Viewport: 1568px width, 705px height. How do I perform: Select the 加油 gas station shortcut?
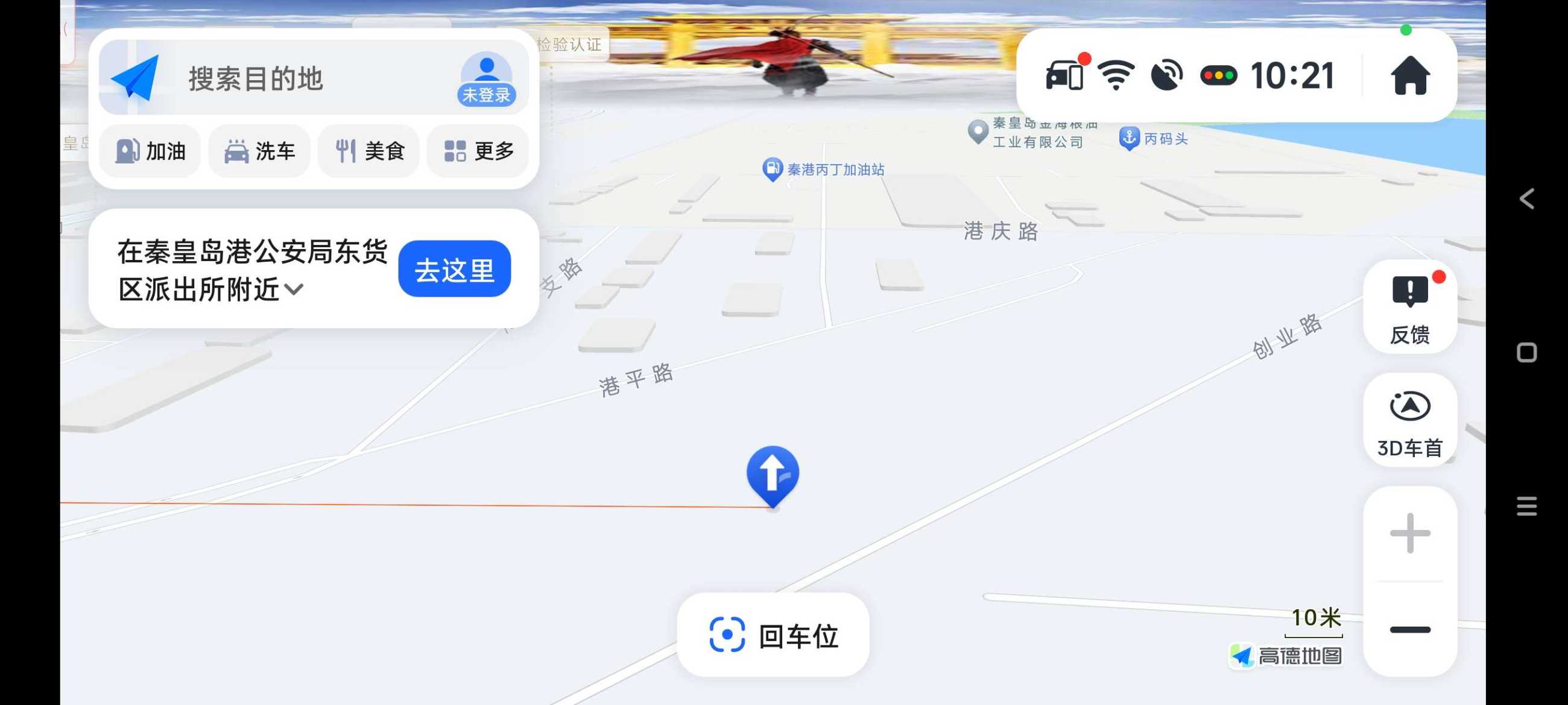click(x=150, y=151)
